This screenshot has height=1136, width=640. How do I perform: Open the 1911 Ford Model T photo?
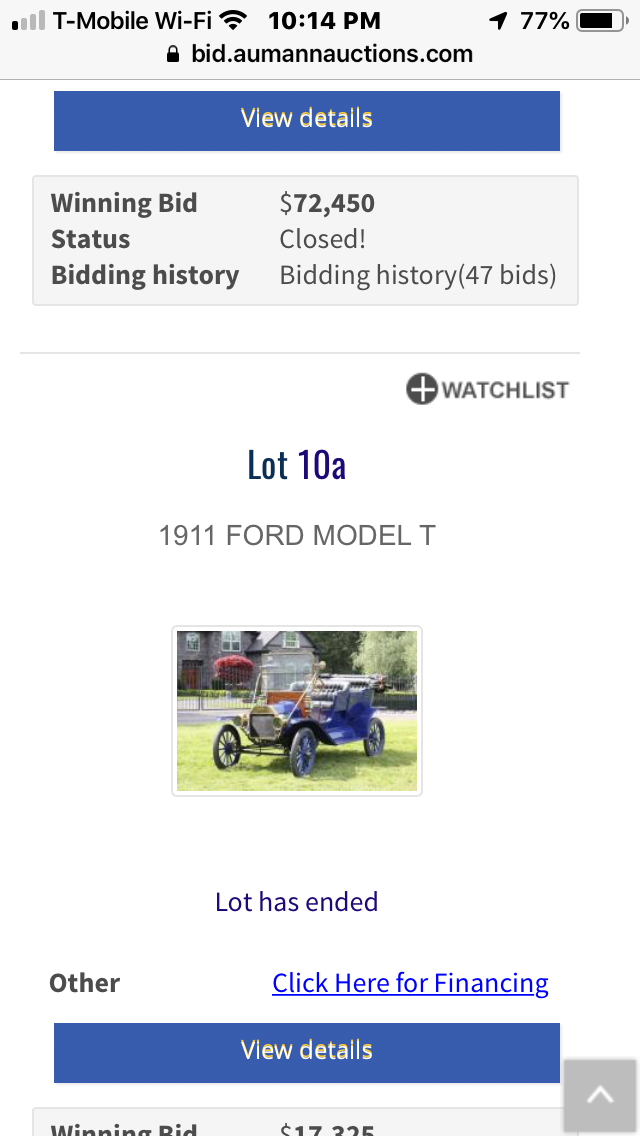coord(297,711)
